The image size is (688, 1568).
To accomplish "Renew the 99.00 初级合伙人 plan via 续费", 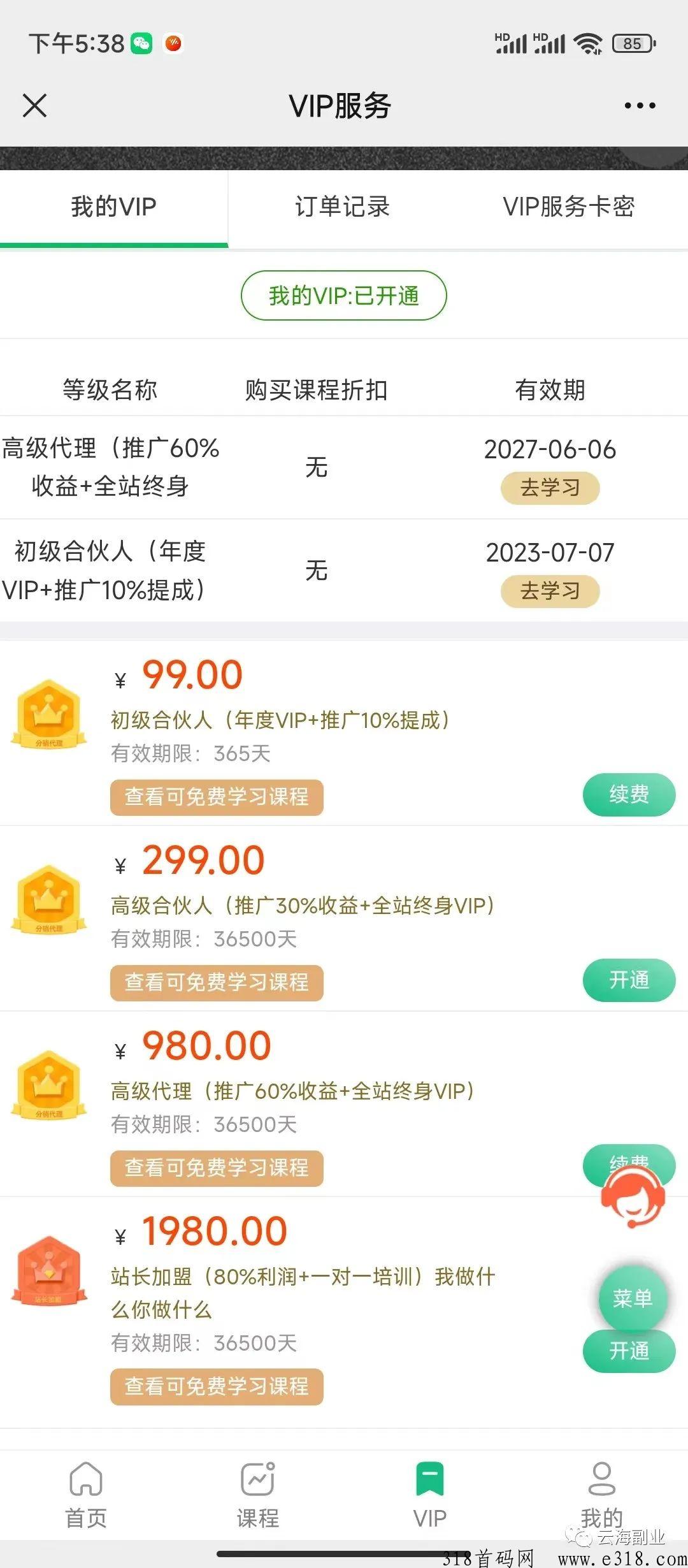I will (x=629, y=794).
